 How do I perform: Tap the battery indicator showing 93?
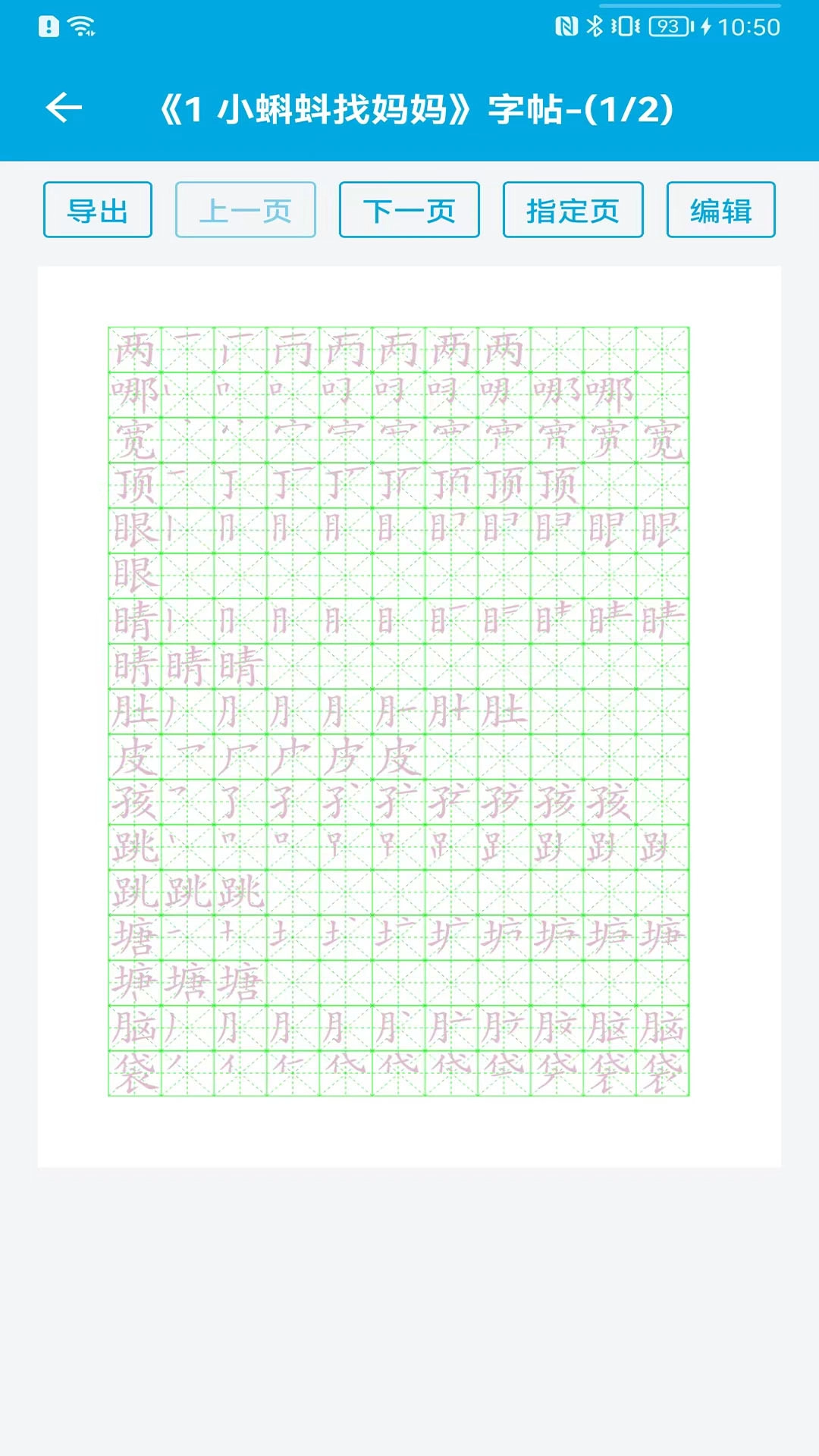[666, 24]
